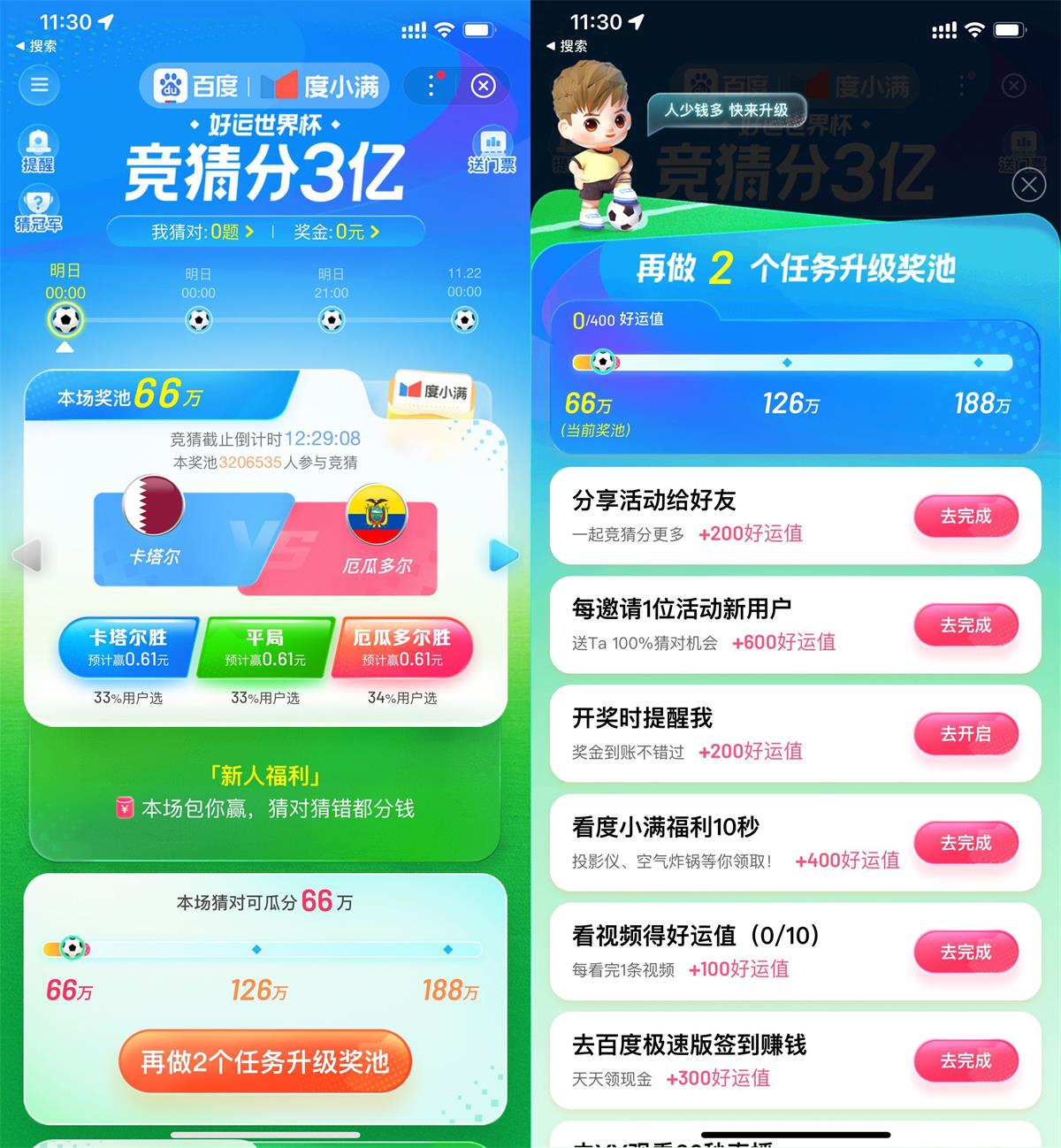The width and height of the screenshot is (1061, 1148).
Task: Select the Qatar team flag badge
Action: pos(153,511)
